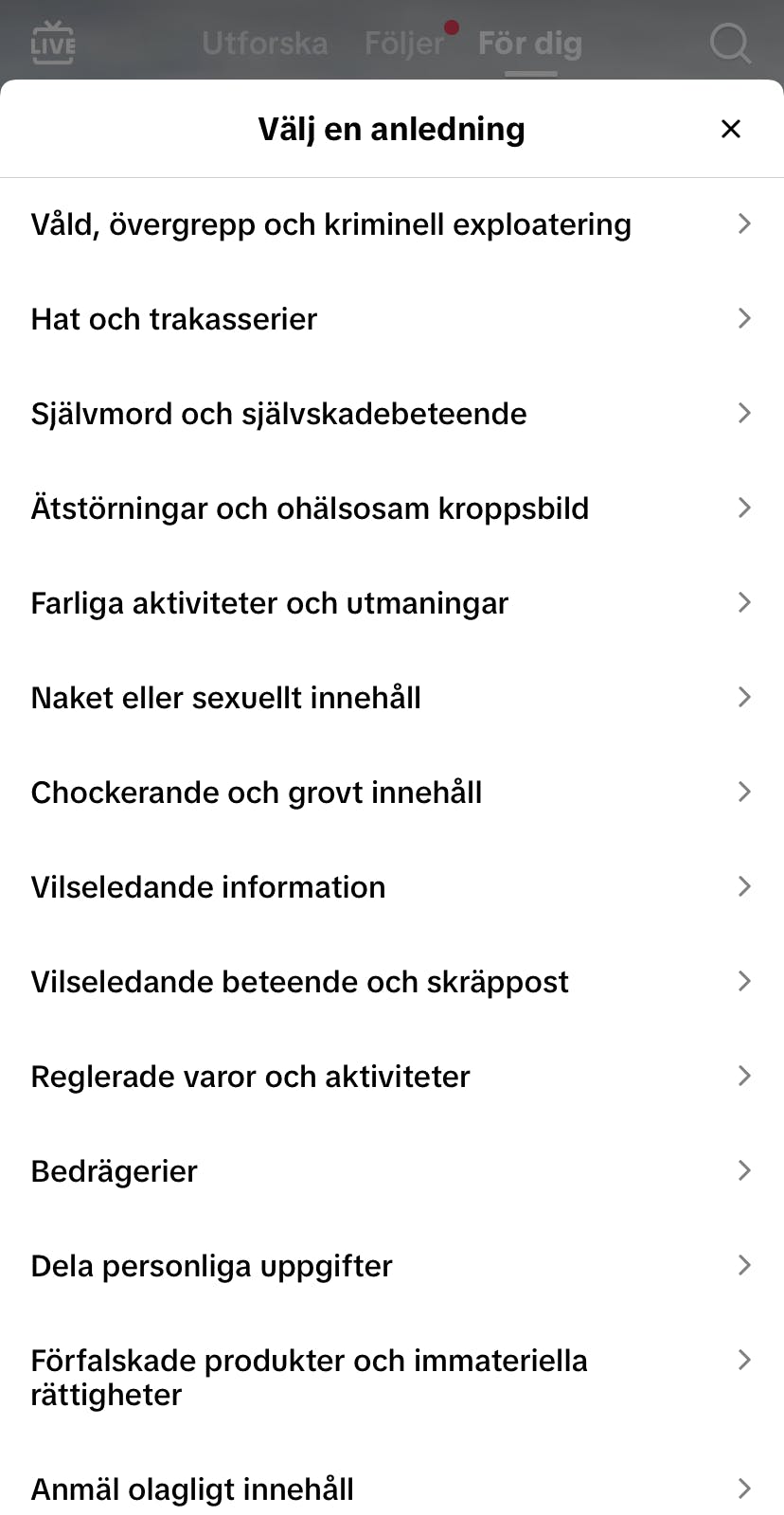Viewport: 784px width, 1515px height.
Task: Select the För dig feed
Action: 530,43
